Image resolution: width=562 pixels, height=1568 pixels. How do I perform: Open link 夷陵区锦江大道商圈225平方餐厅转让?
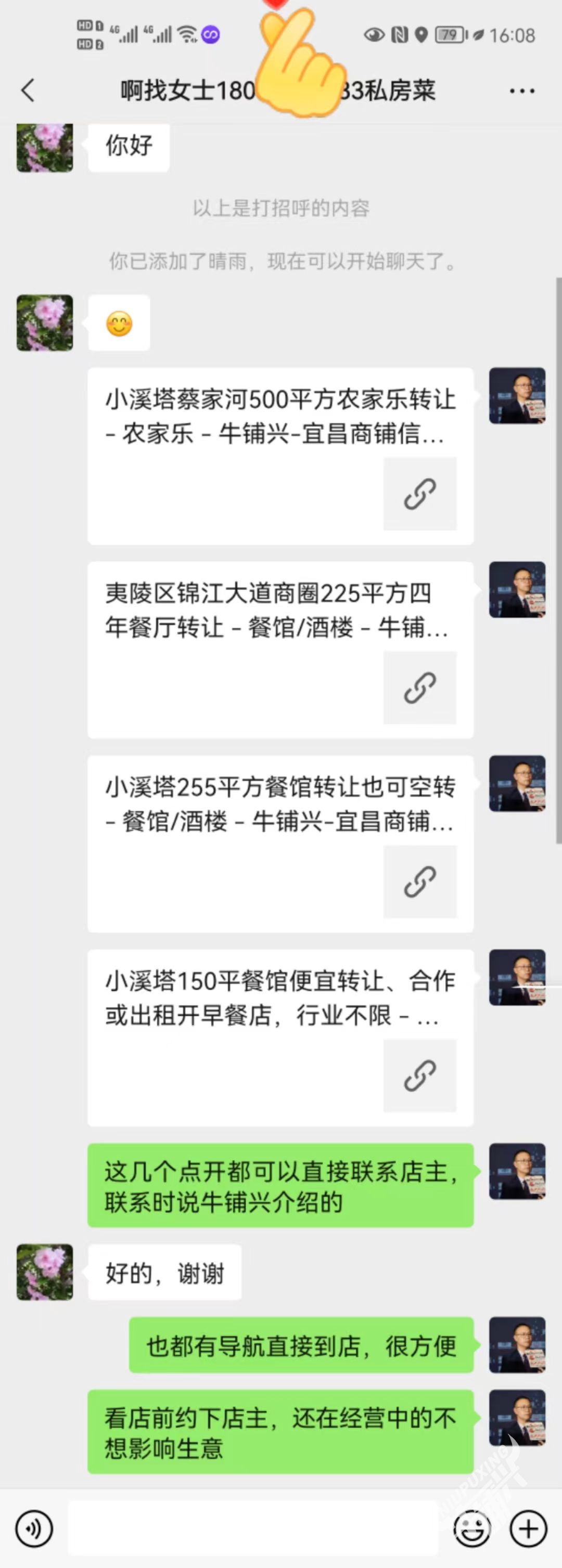280,650
